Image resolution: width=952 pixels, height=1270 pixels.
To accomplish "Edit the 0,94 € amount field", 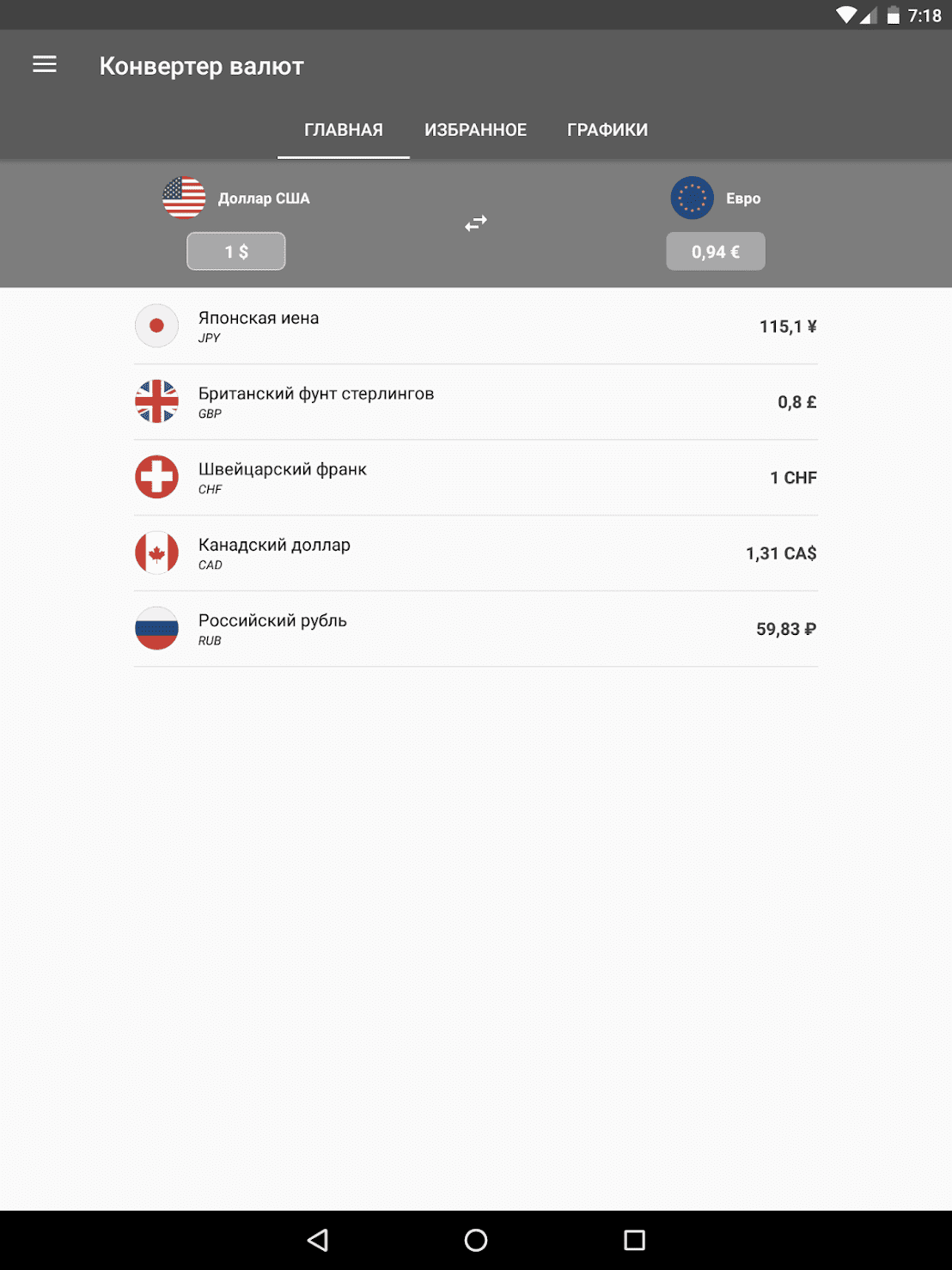I will tap(715, 252).
